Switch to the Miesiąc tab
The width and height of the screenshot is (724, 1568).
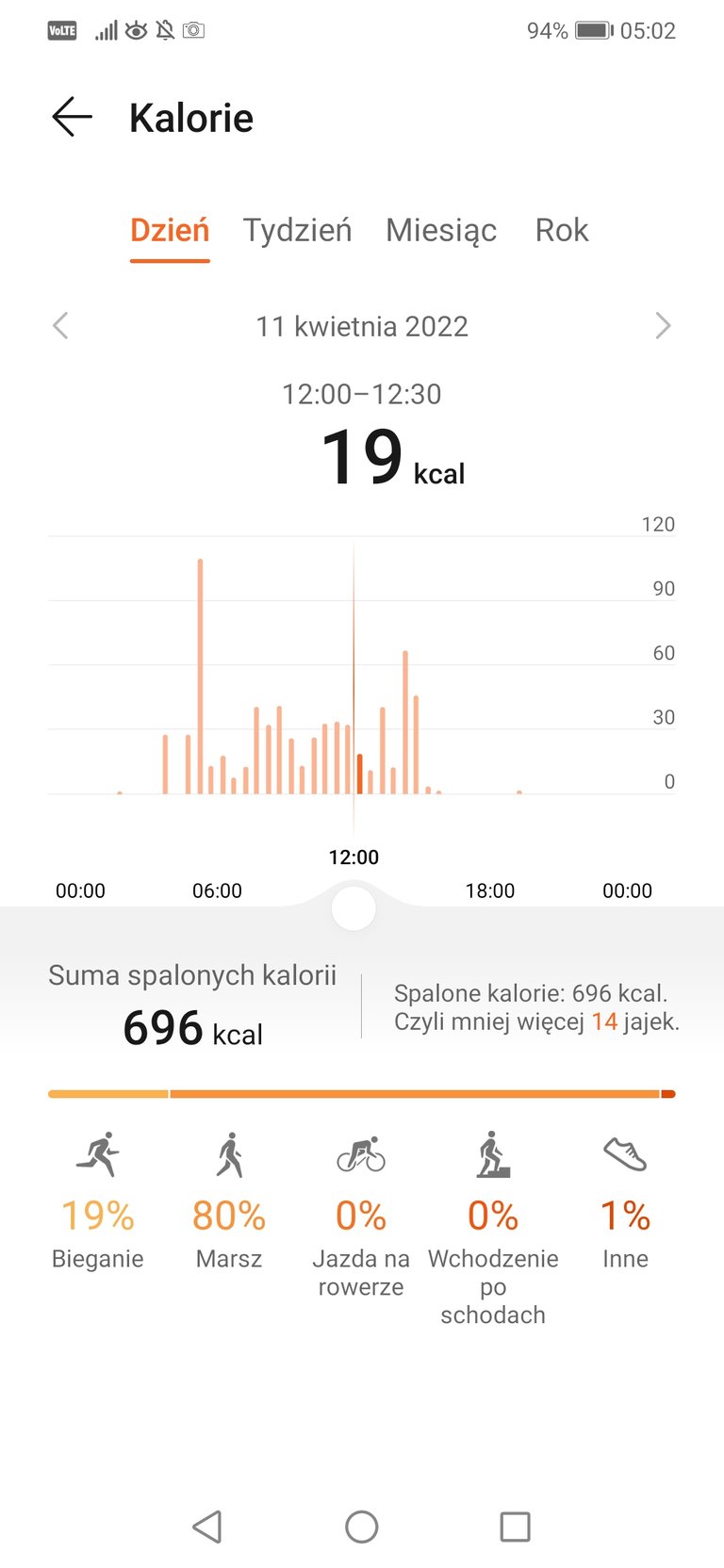(441, 230)
